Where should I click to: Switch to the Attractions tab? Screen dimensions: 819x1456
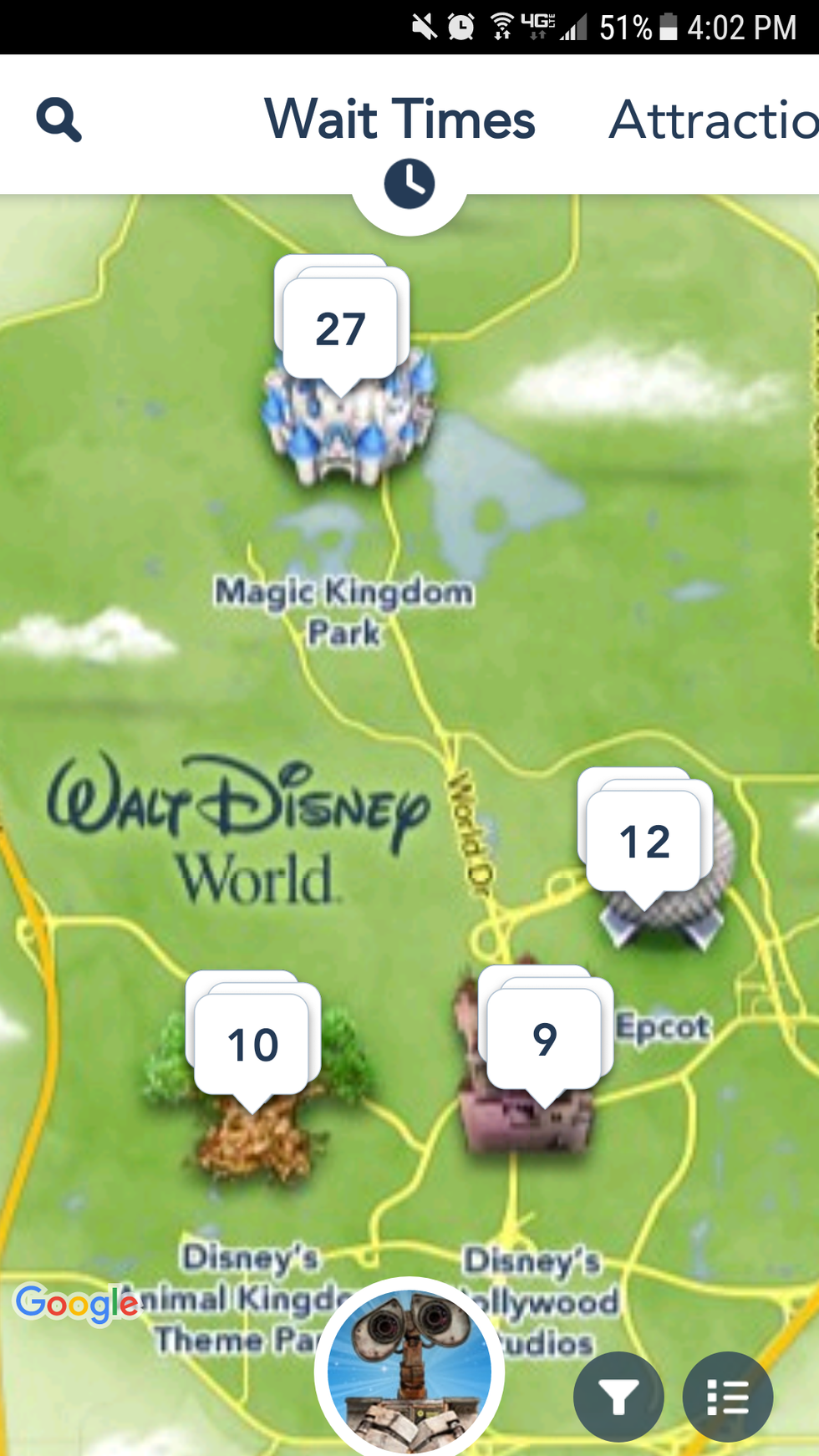pyautogui.click(x=713, y=120)
